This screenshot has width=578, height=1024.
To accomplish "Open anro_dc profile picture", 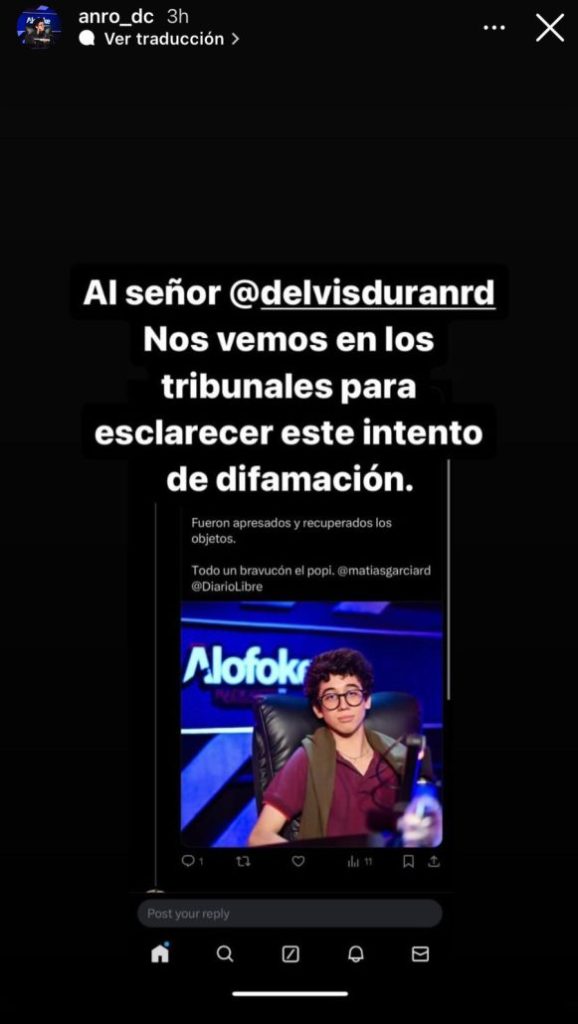I will coord(39,27).
